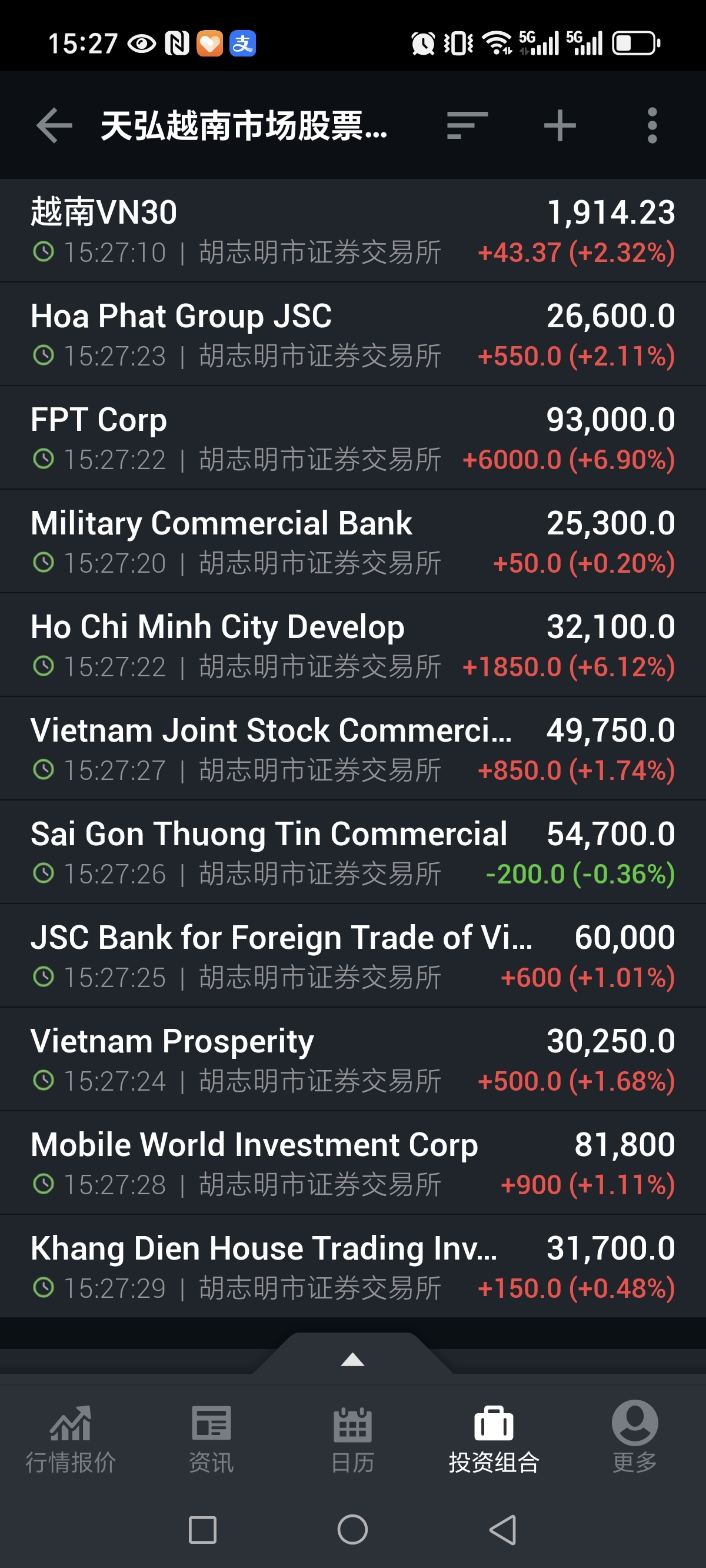View Vietnam Prosperity stock details

pos(353,1059)
